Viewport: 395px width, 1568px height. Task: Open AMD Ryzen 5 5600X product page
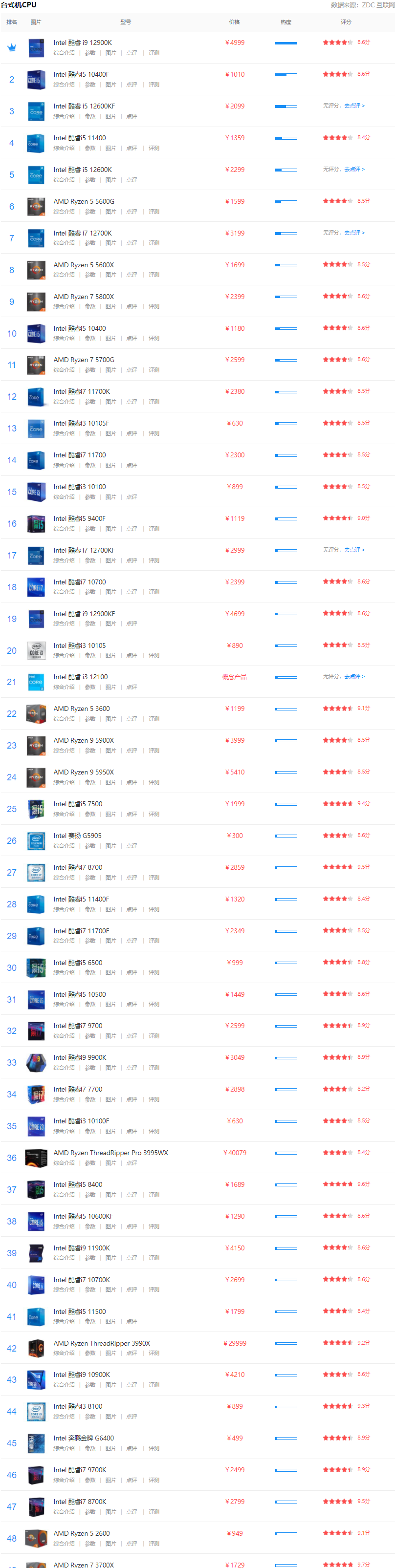pos(84,265)
